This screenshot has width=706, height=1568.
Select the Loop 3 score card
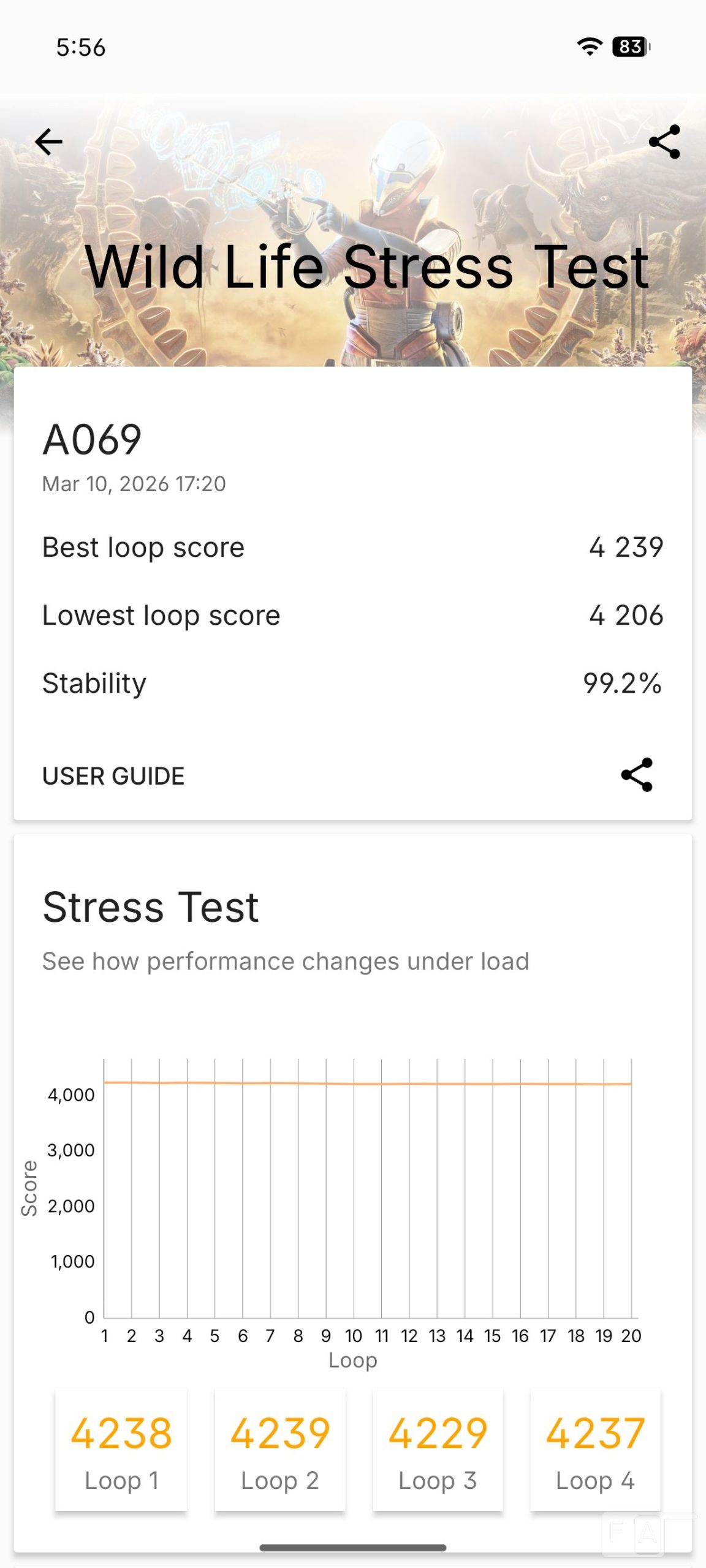(x=438, y=1450)
